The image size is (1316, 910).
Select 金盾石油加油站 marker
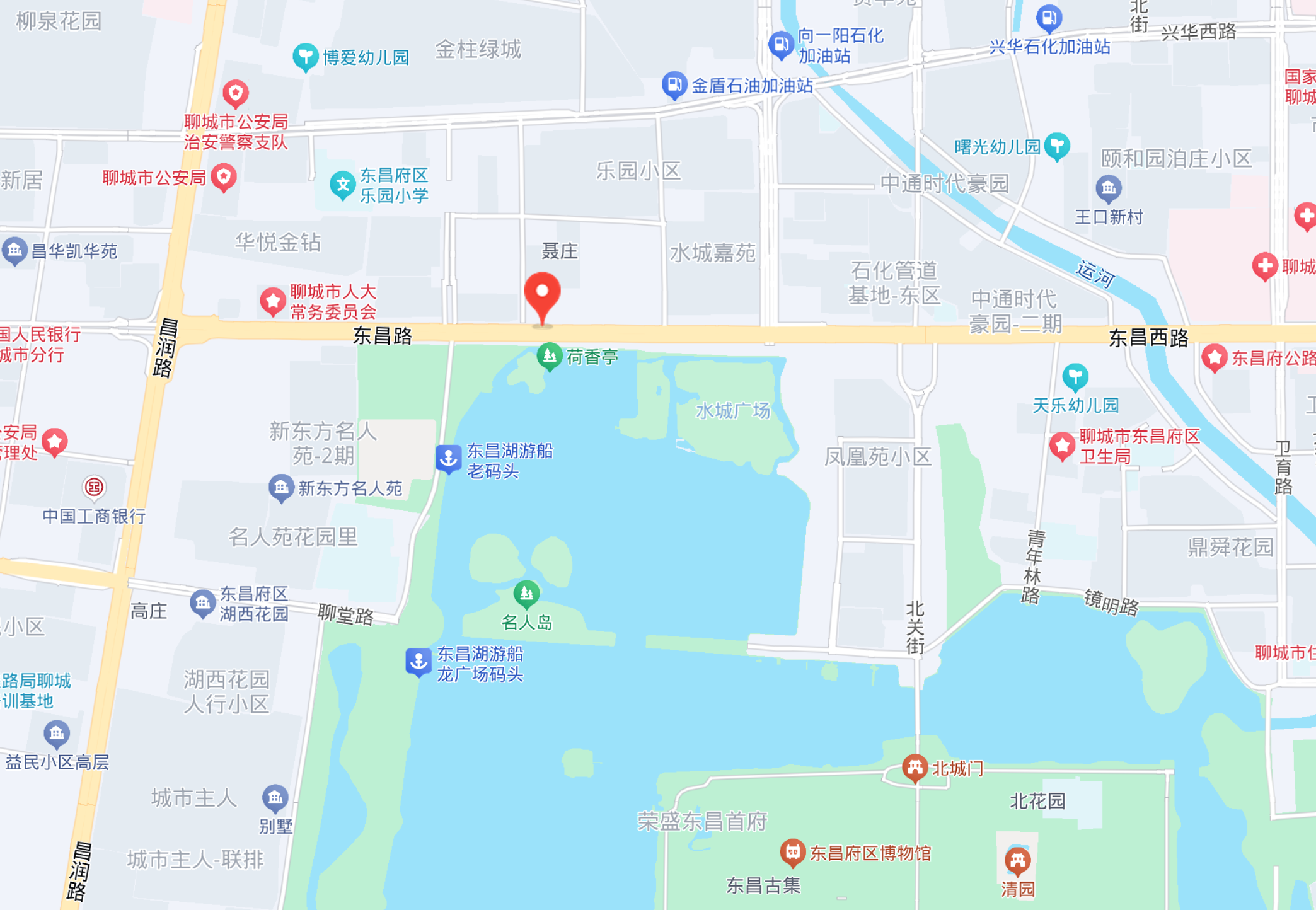point(674,84)
